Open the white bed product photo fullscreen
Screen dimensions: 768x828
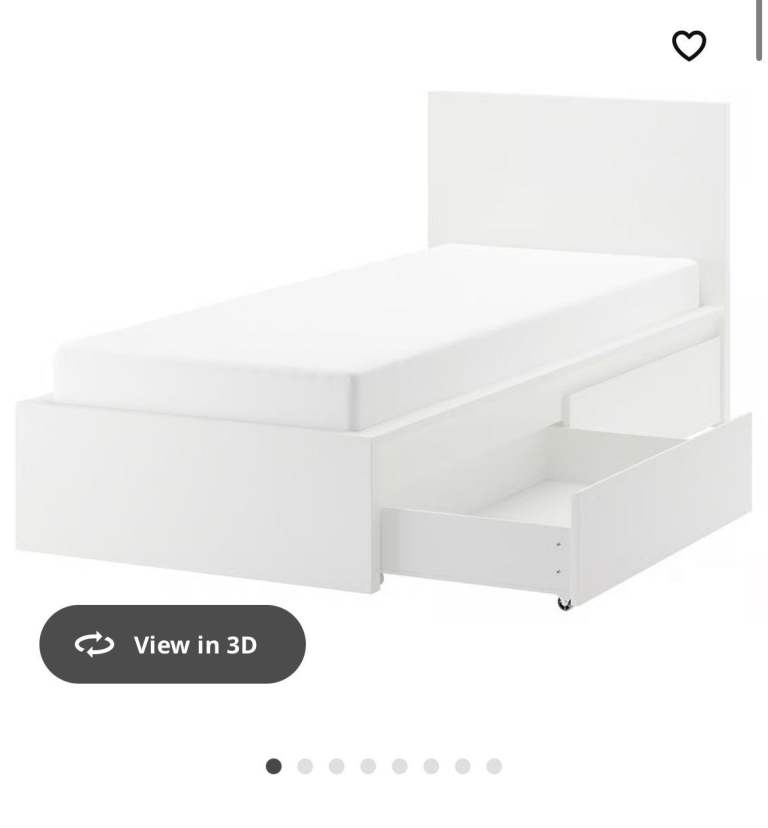tap(384, 350)
